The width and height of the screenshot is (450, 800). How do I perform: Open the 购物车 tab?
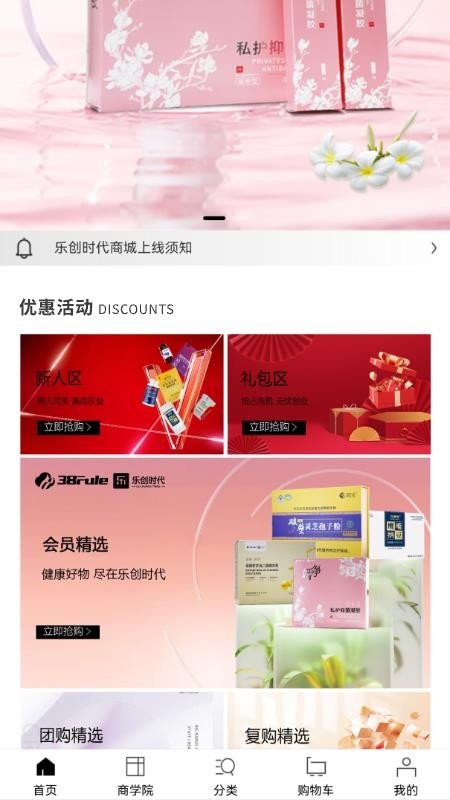315,777
